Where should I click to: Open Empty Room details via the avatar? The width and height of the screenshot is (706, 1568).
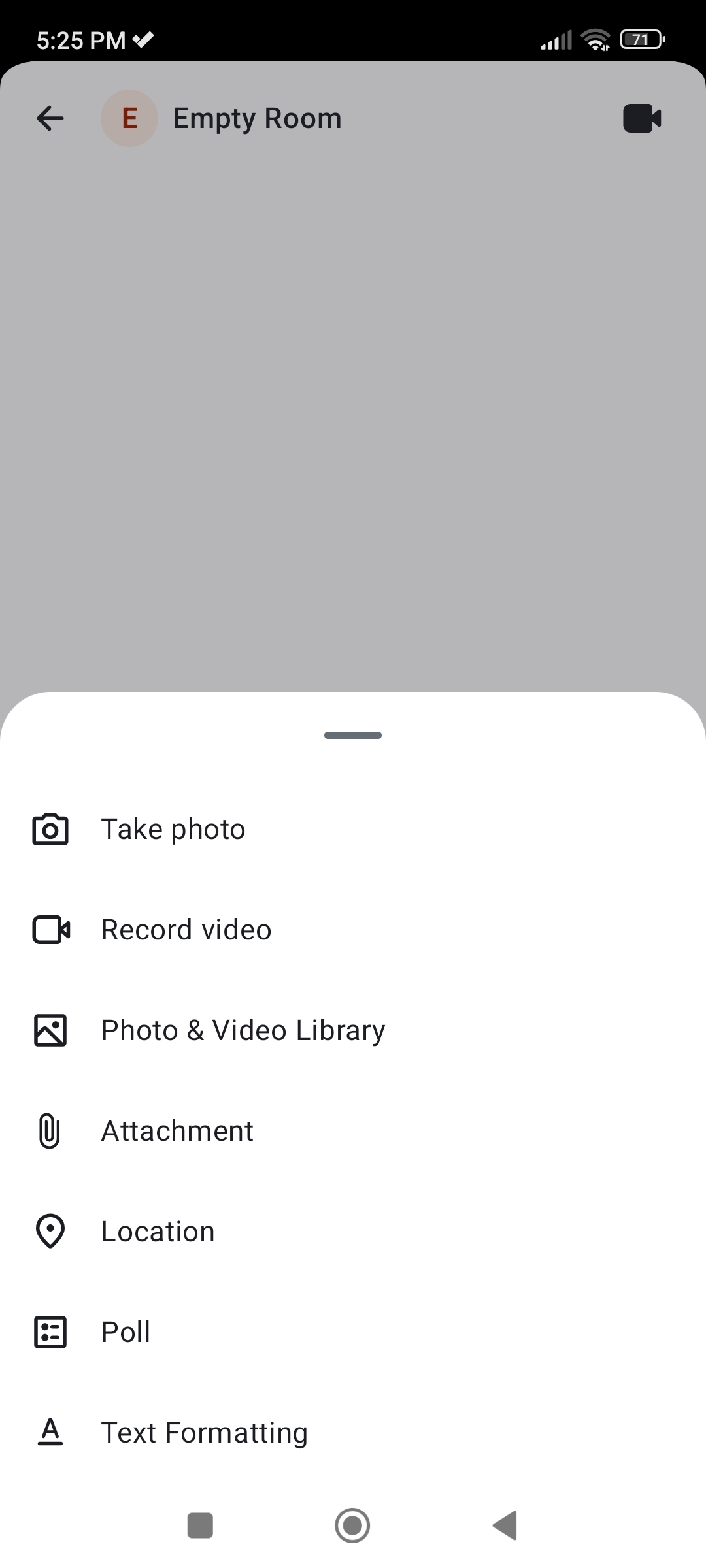(x=129, y=118)
